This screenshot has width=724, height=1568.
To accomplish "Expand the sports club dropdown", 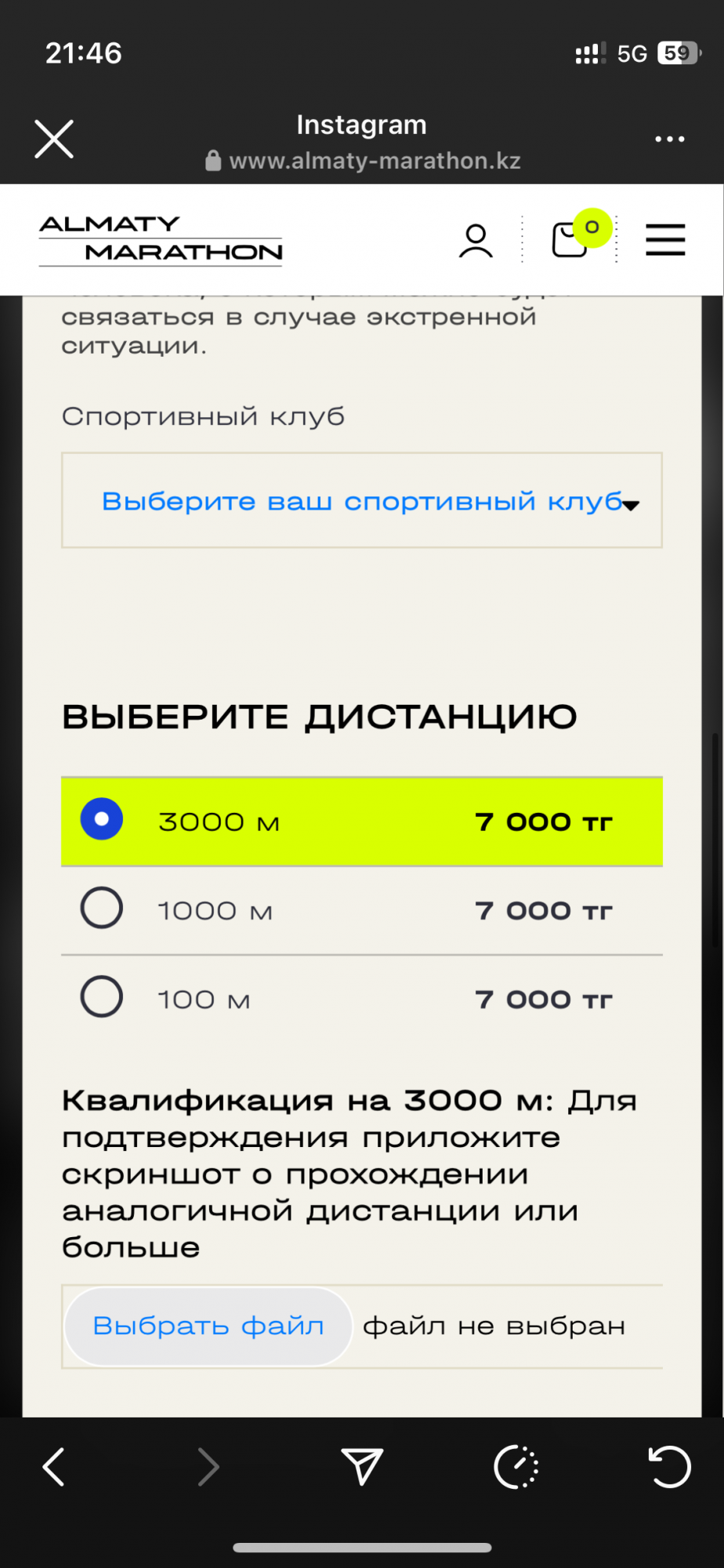I will (x=362, y=501).
